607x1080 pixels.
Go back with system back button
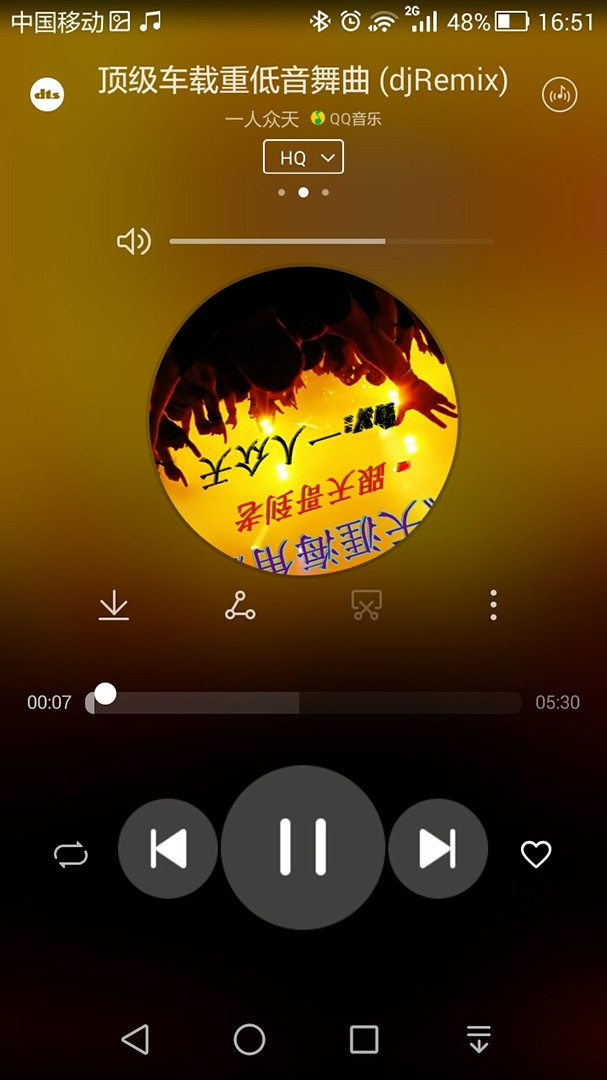click(x=135, y=1039)
